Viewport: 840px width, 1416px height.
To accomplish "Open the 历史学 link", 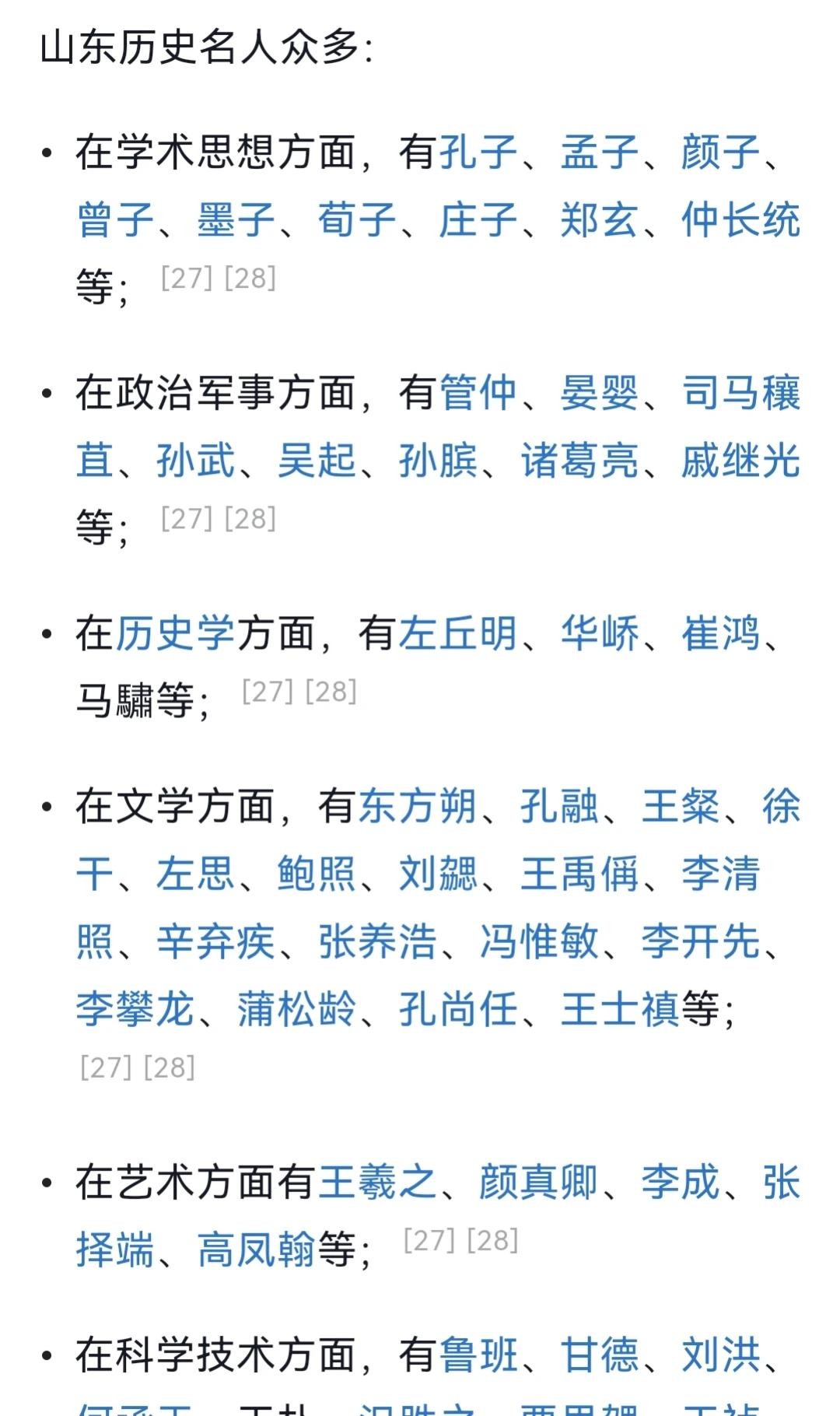I will click(x=175, y=634).
